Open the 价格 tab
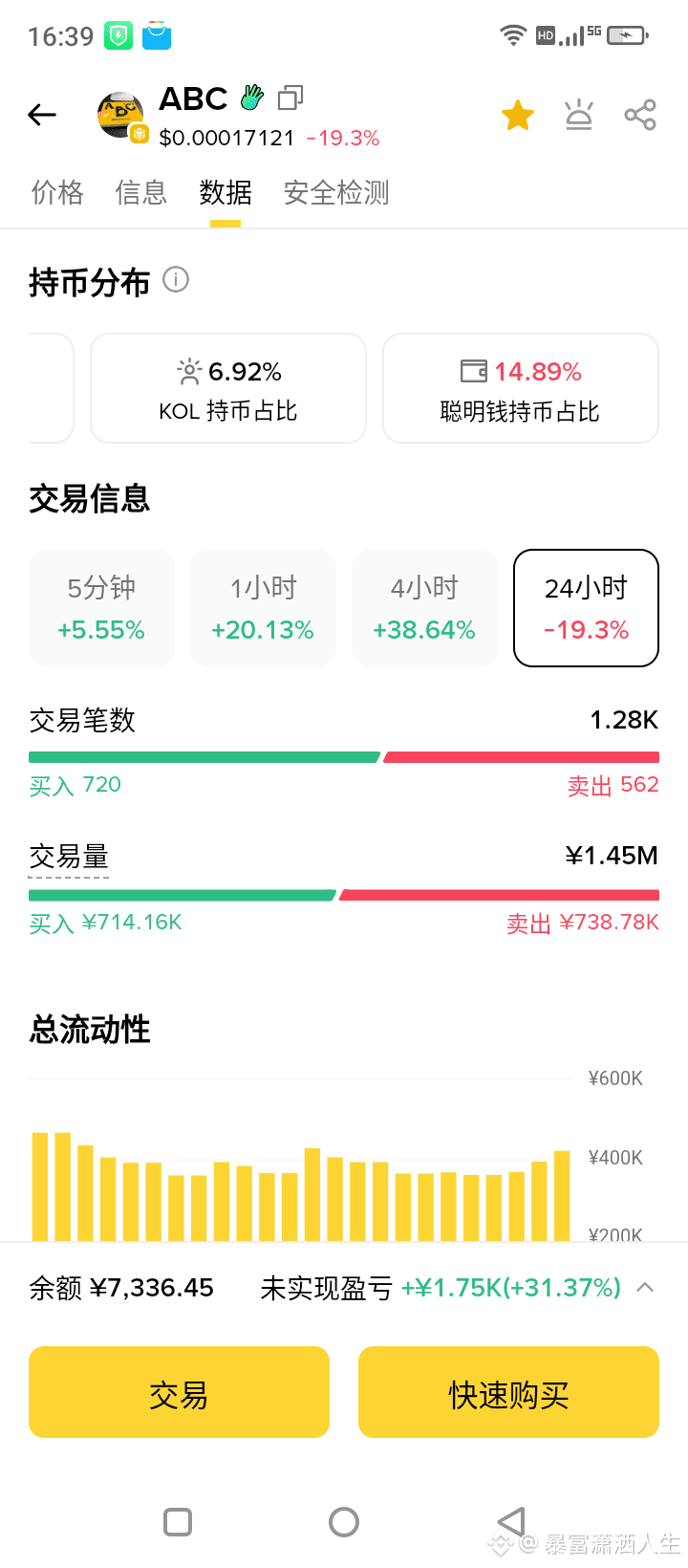The height and width of the screenshot is (1568, 688). (x=56, y=192)
